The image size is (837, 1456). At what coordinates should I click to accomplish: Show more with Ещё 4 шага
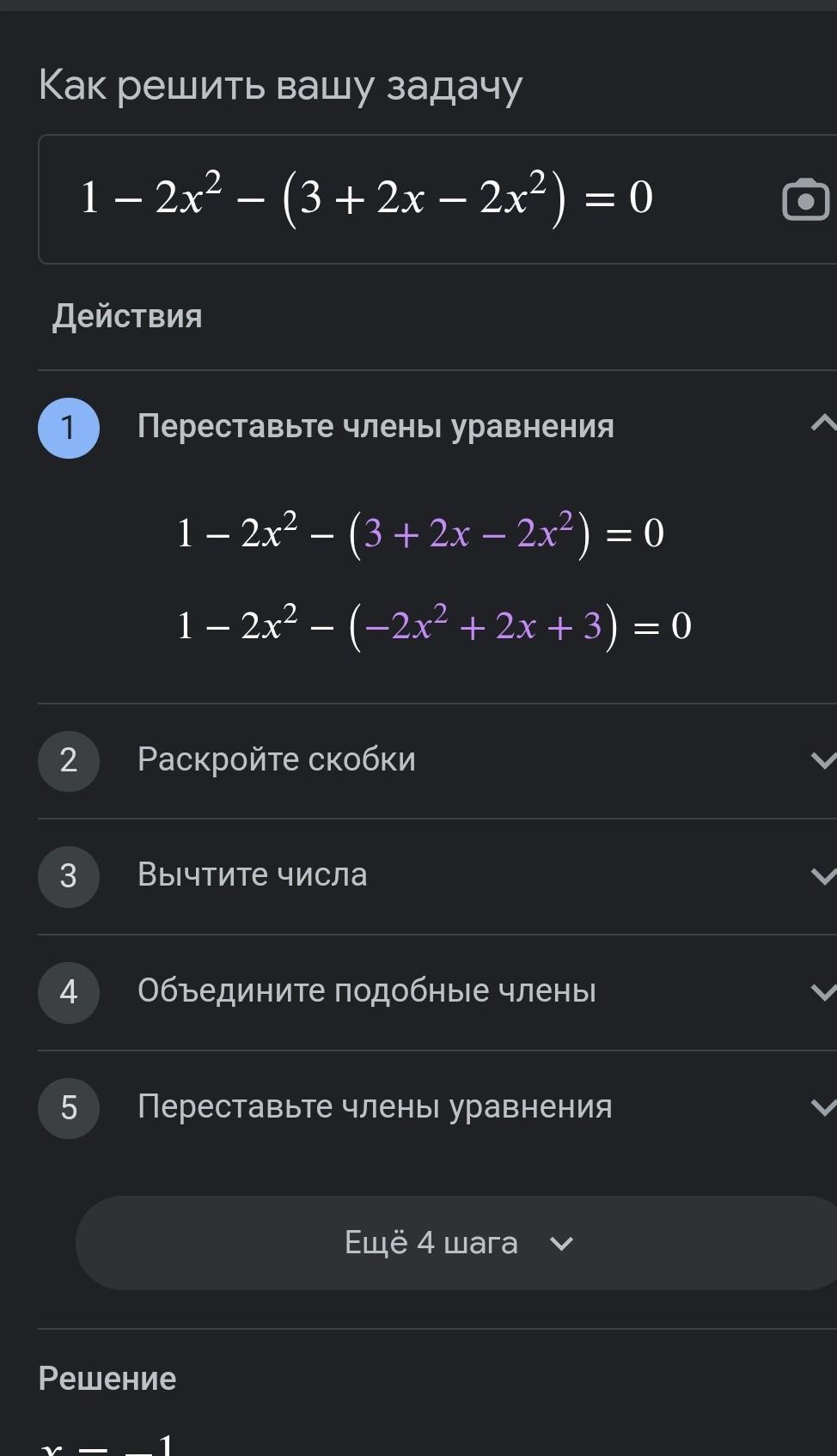457,1243
